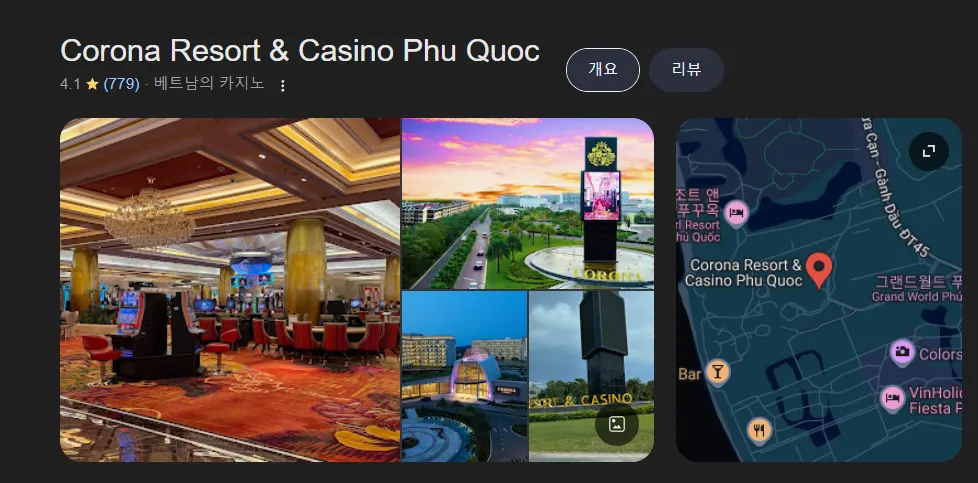This screenshot has width=978, height=483.
Task: Open the 개요 overview tab
Action: (602, 70)
